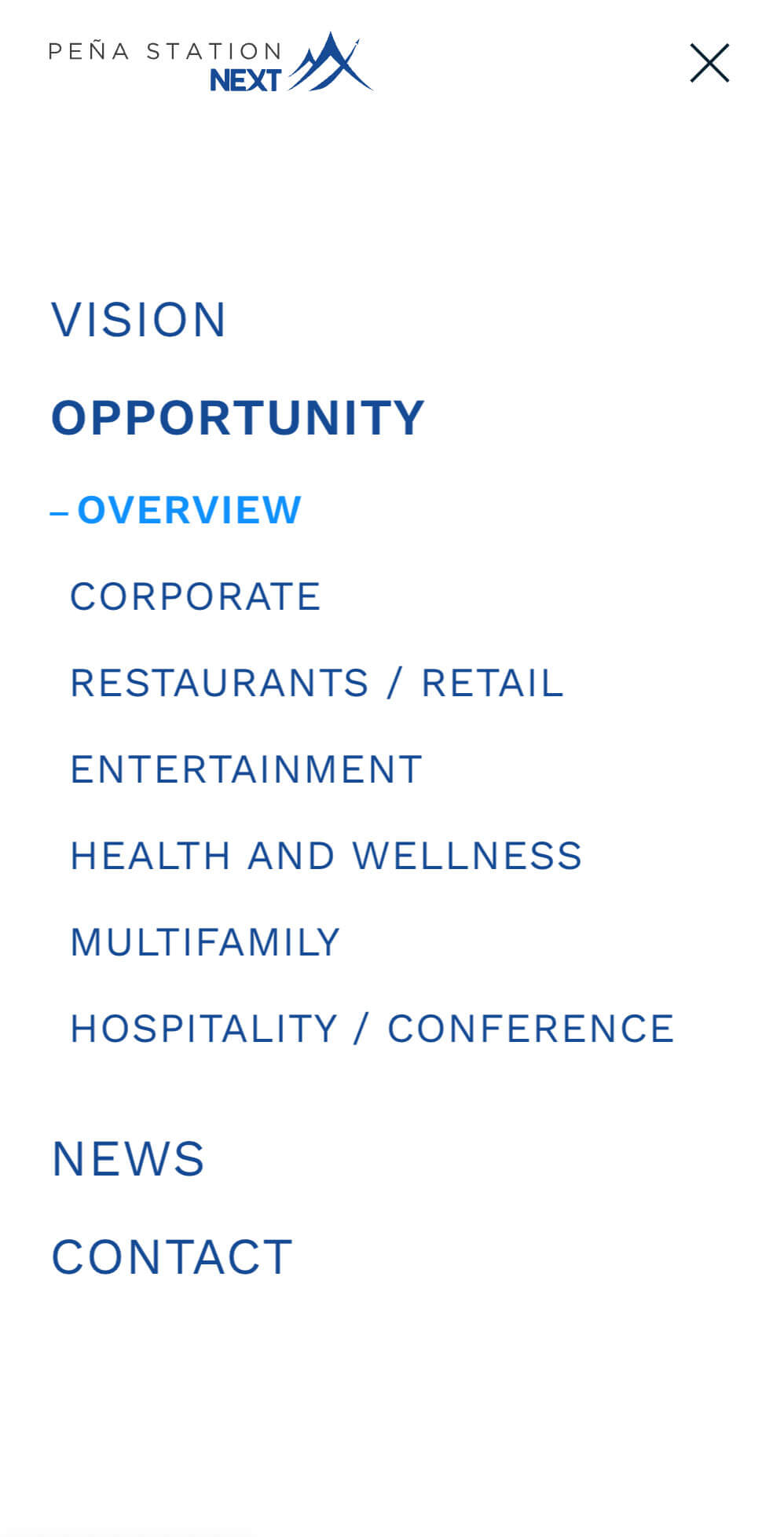Screen dimensions: 784x1537
Task: View the Entertainment section
Action: (247, 769)
